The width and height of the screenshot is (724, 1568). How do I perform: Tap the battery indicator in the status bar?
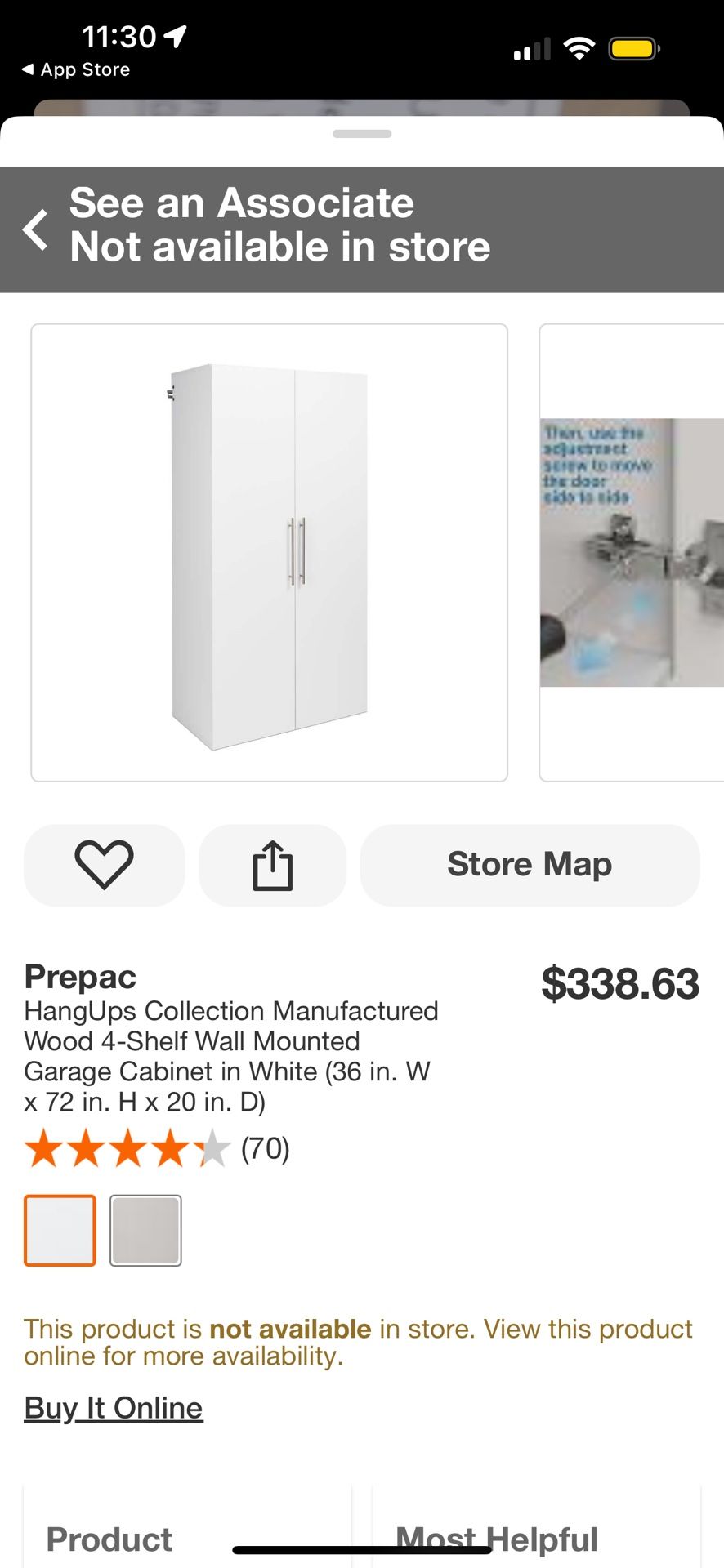click(633, 47)
